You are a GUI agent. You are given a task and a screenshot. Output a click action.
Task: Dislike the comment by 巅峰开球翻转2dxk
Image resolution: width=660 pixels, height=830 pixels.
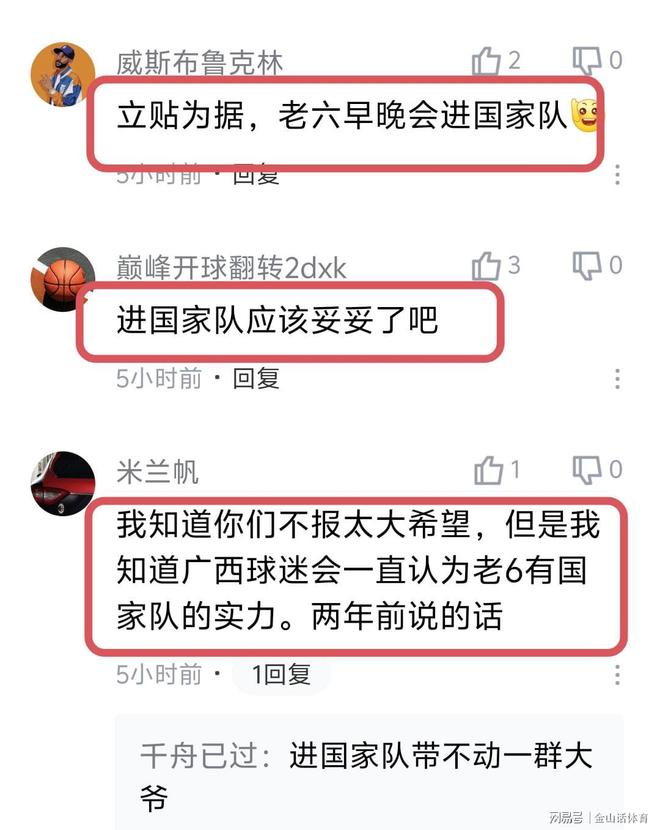tap(586, 266)
